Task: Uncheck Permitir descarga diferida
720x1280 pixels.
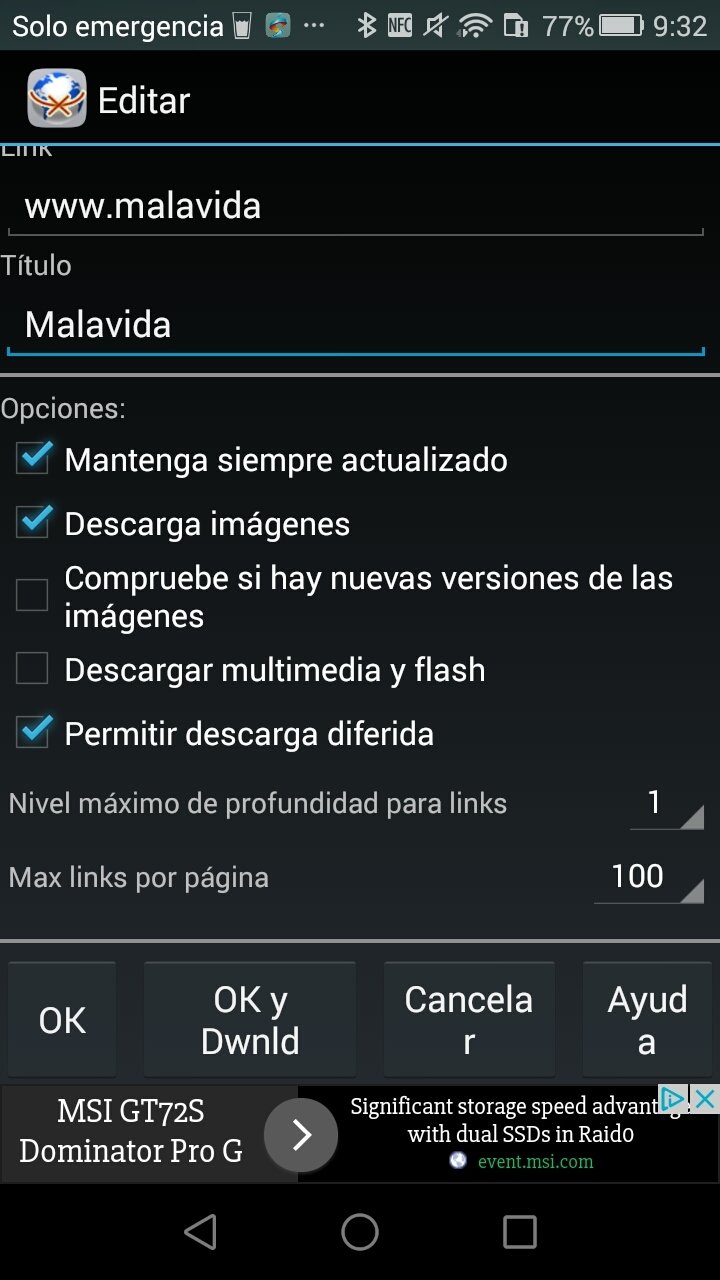Action: tap(33, 733)
